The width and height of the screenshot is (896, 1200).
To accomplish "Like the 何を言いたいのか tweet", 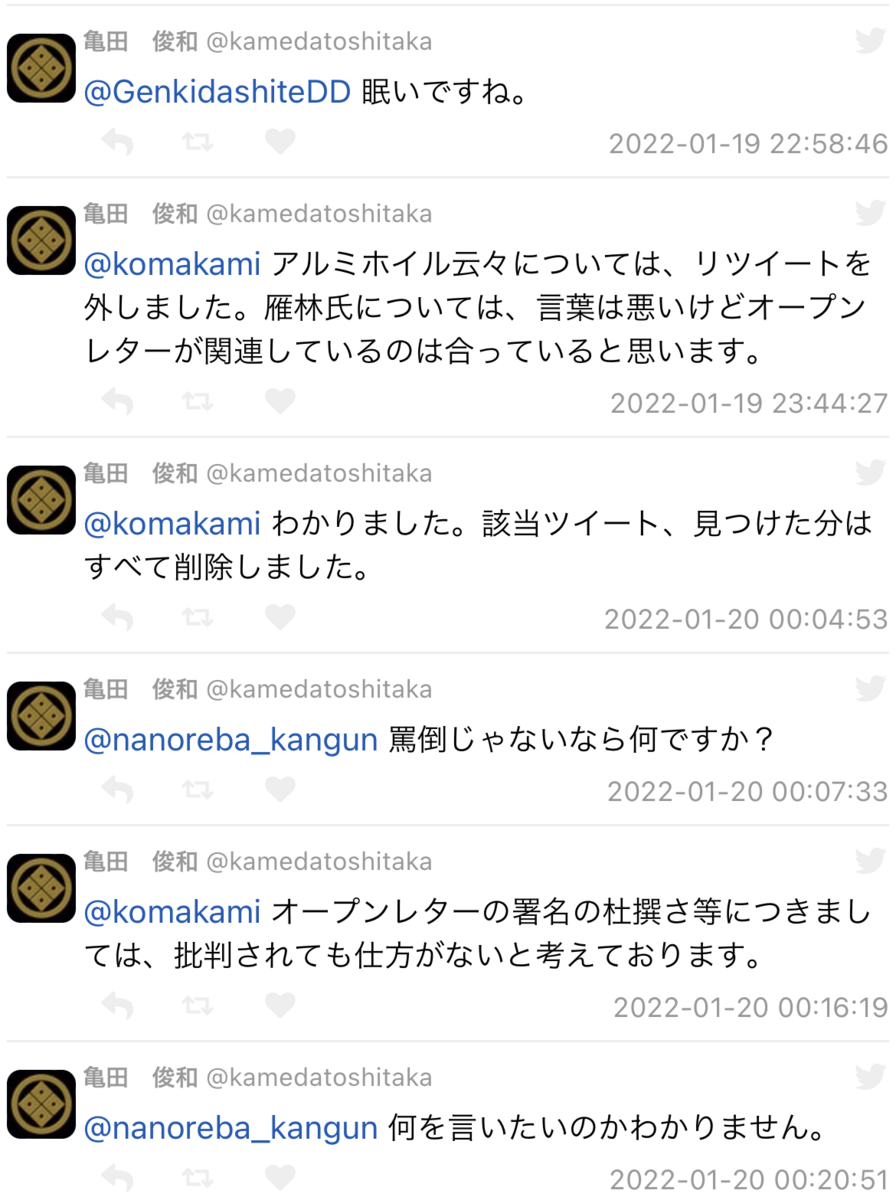I will pos(281,1178).
